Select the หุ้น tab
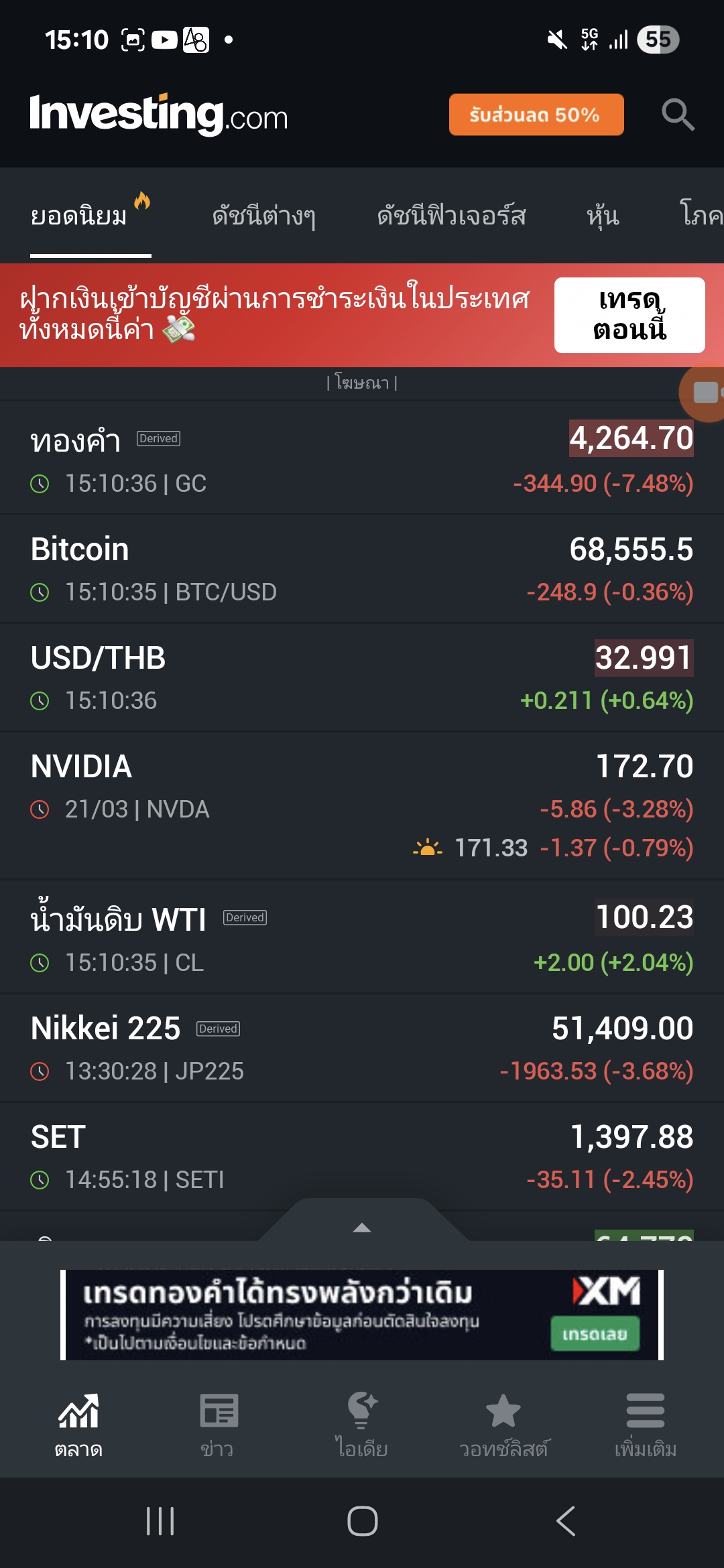724x1568 pixels. click(602, 216)
